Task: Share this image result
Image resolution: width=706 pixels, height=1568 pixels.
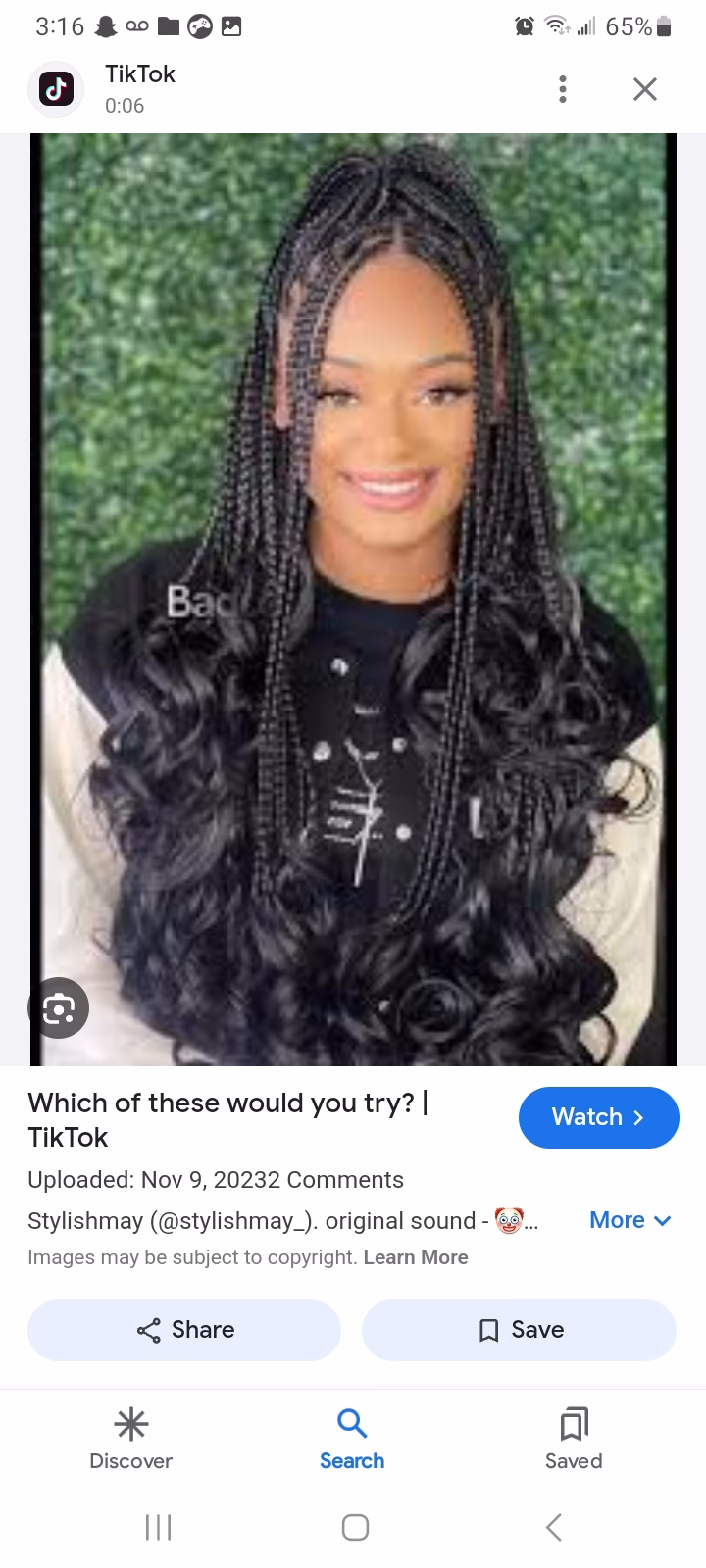Action: pos(184,1330)
